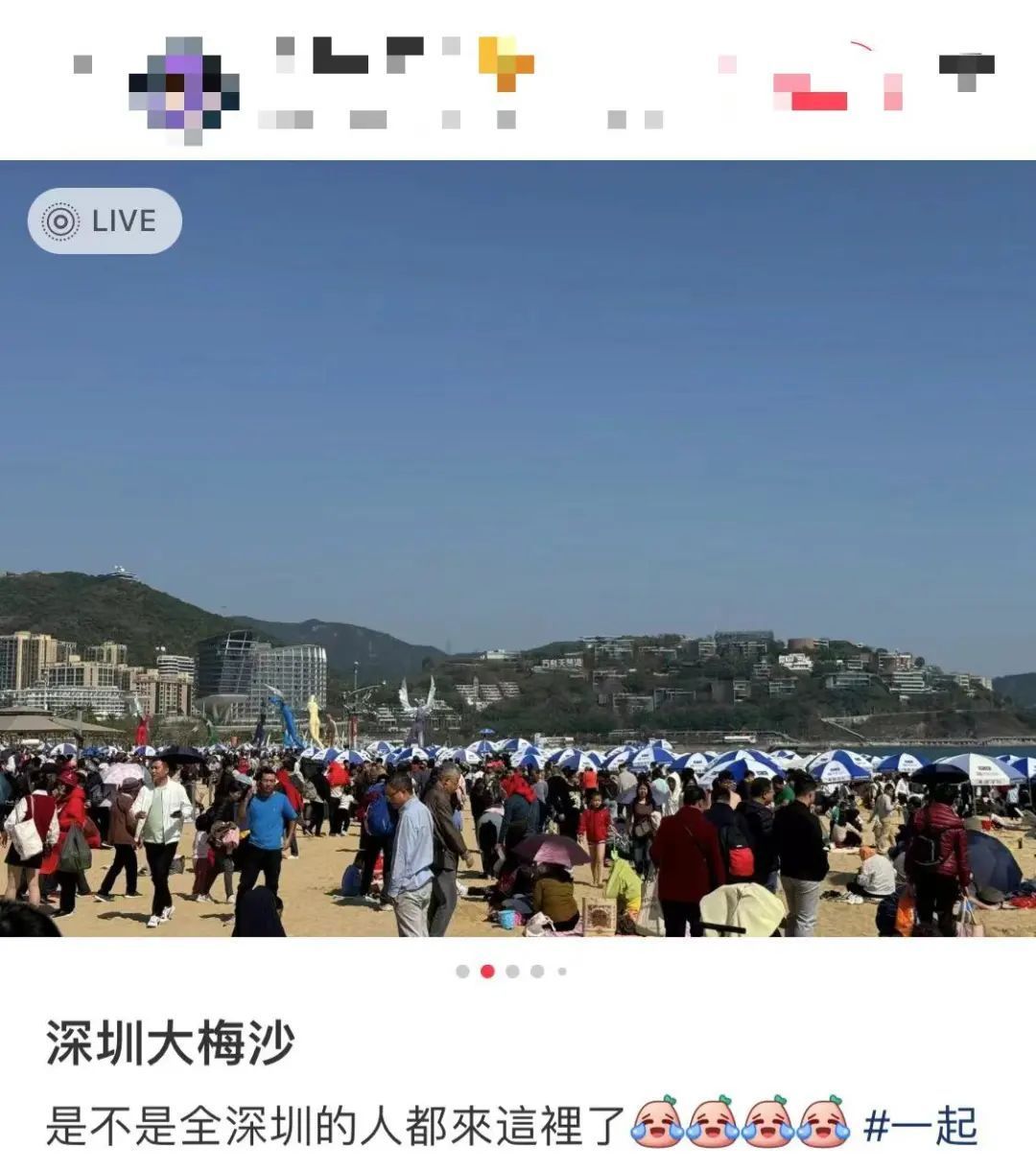This screenshot has width=1036, height=1170.
Task: Tap the LIVE photo badge
Action: point(105,222)
